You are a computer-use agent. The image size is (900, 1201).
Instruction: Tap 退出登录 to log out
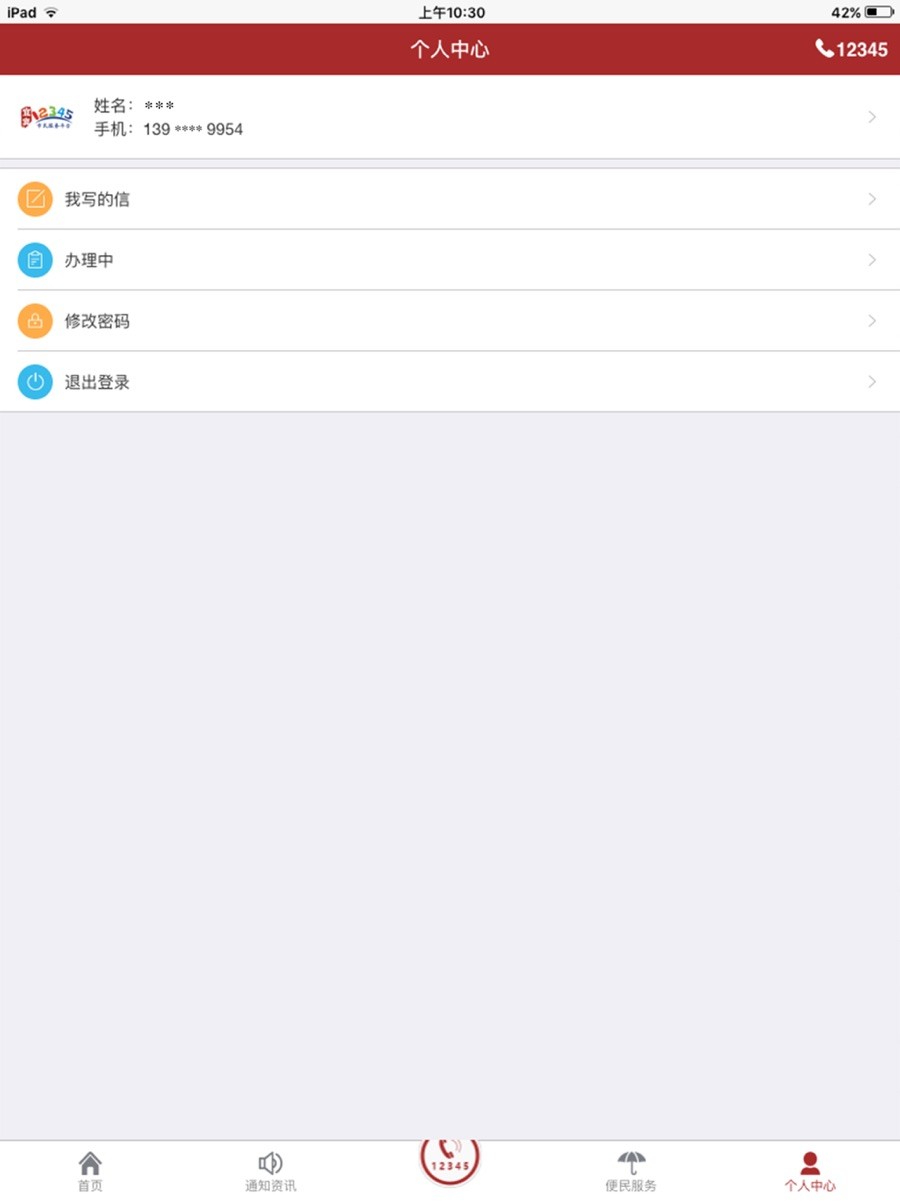[x=450, y=382]
